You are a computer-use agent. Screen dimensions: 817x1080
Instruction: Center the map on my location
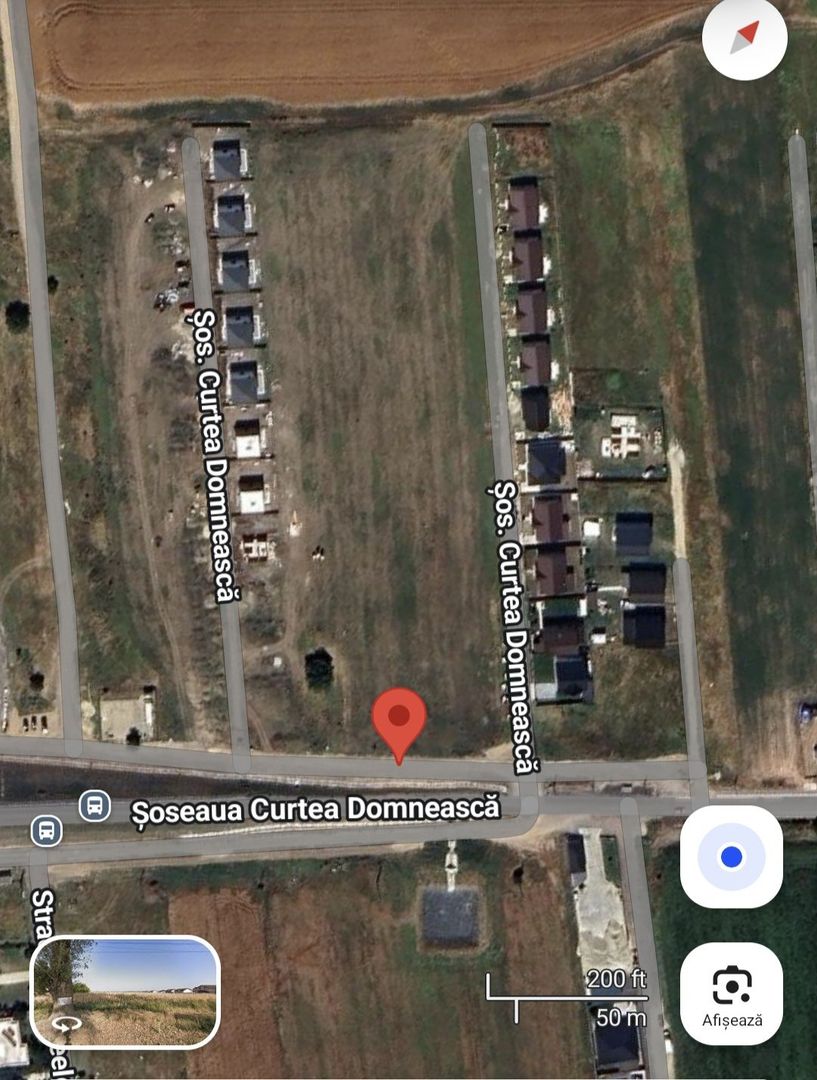click(x=731, y=857)
